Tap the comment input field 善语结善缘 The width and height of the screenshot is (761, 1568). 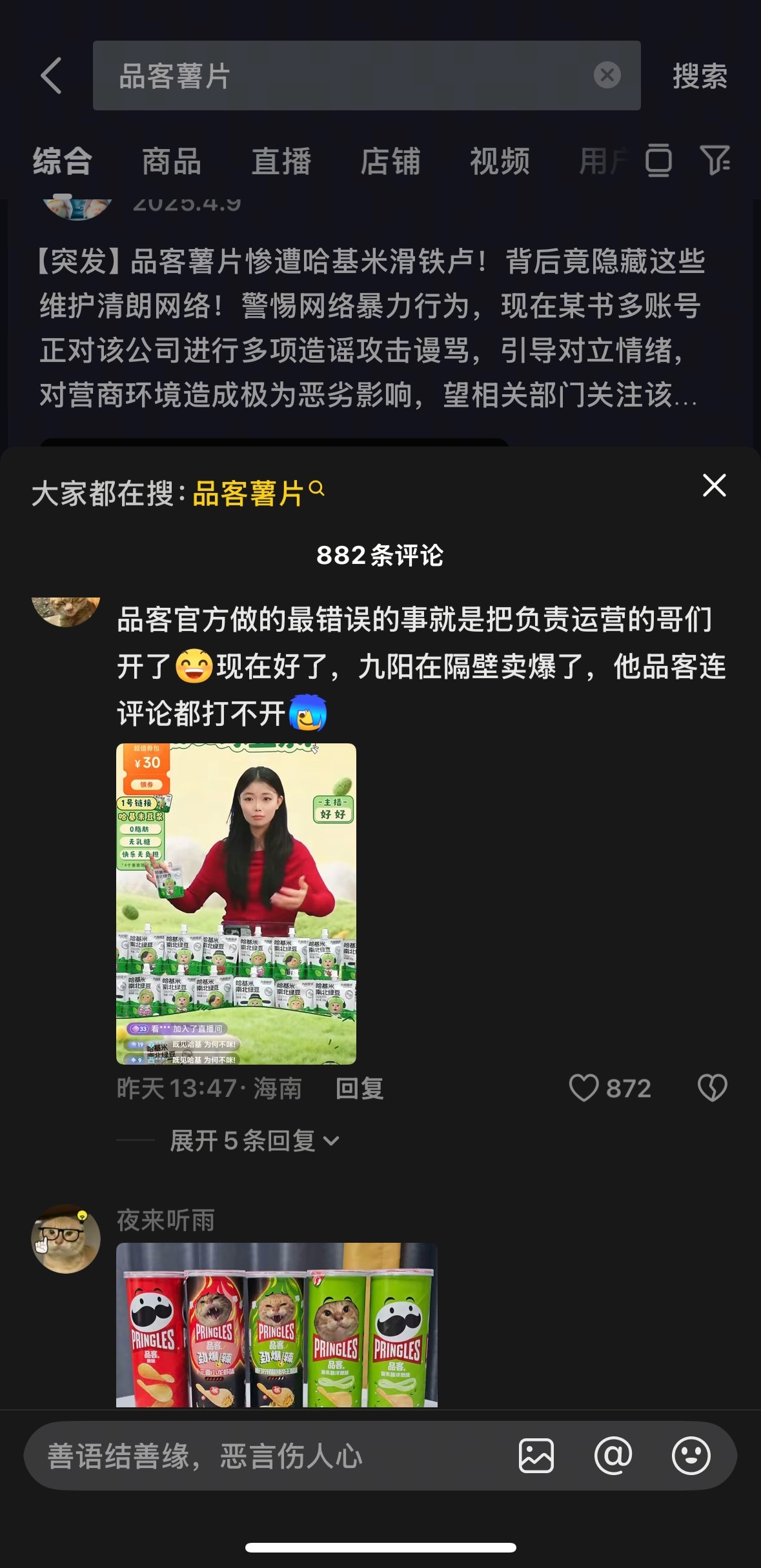click(258, 1456)
